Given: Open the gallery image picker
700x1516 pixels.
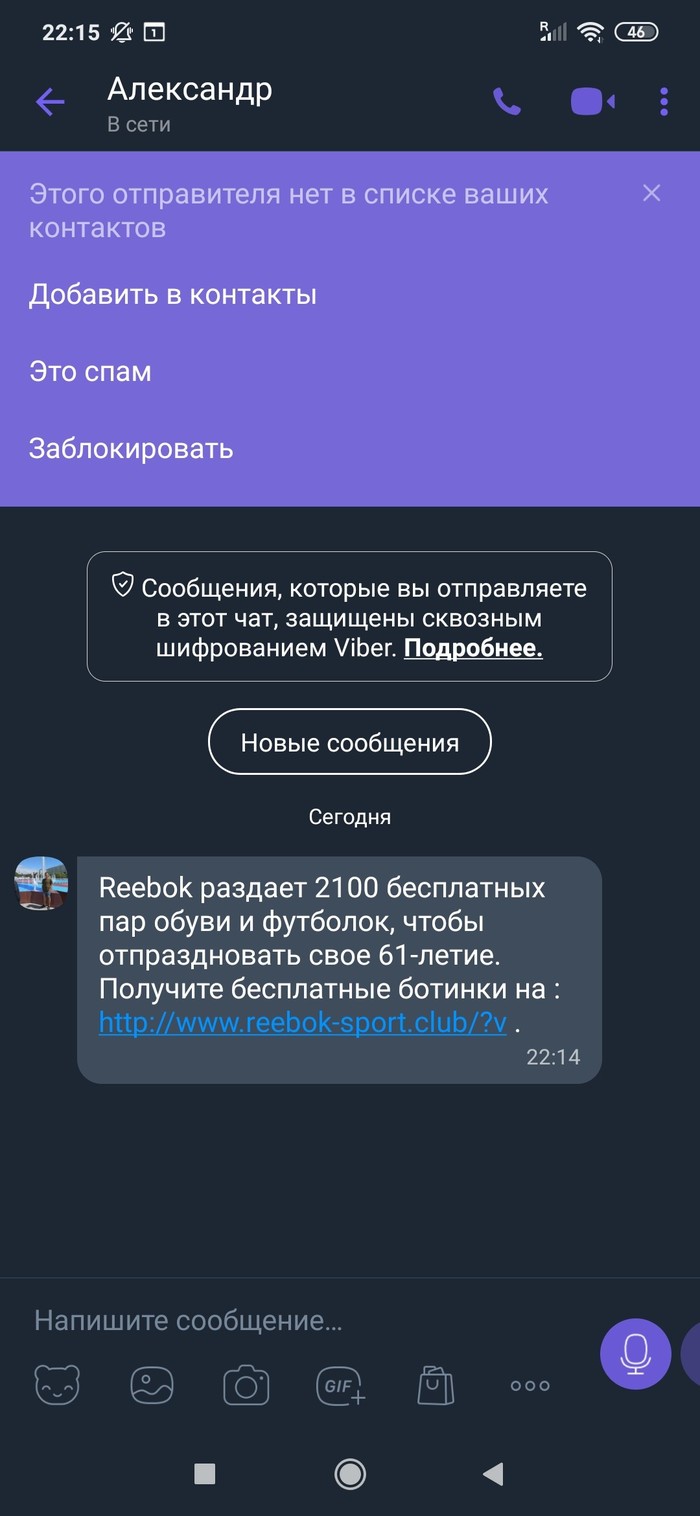Looking at the screenshot, I should [x=152, y=1385].
